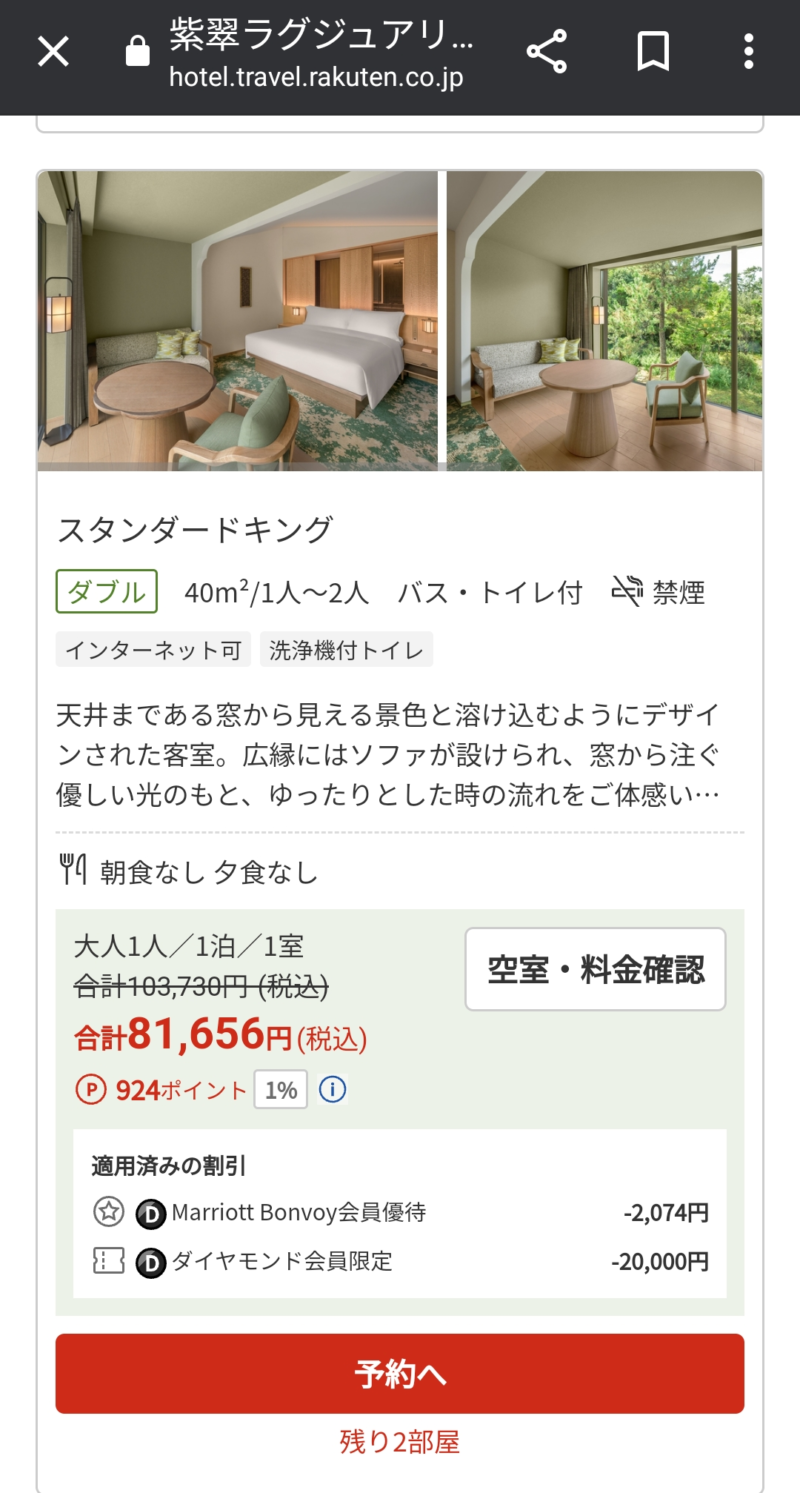Tap 空室・料金確認 to check availability
The width and height of the screenshot is (800, 1493).
point(595,969)
